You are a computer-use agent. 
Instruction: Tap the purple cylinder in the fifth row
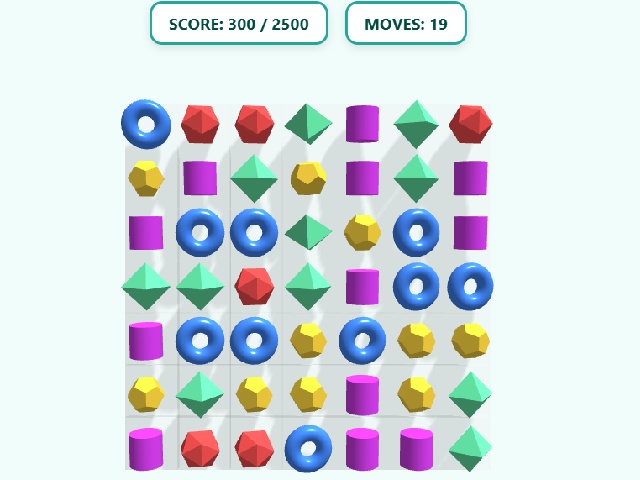coord(146,340)
